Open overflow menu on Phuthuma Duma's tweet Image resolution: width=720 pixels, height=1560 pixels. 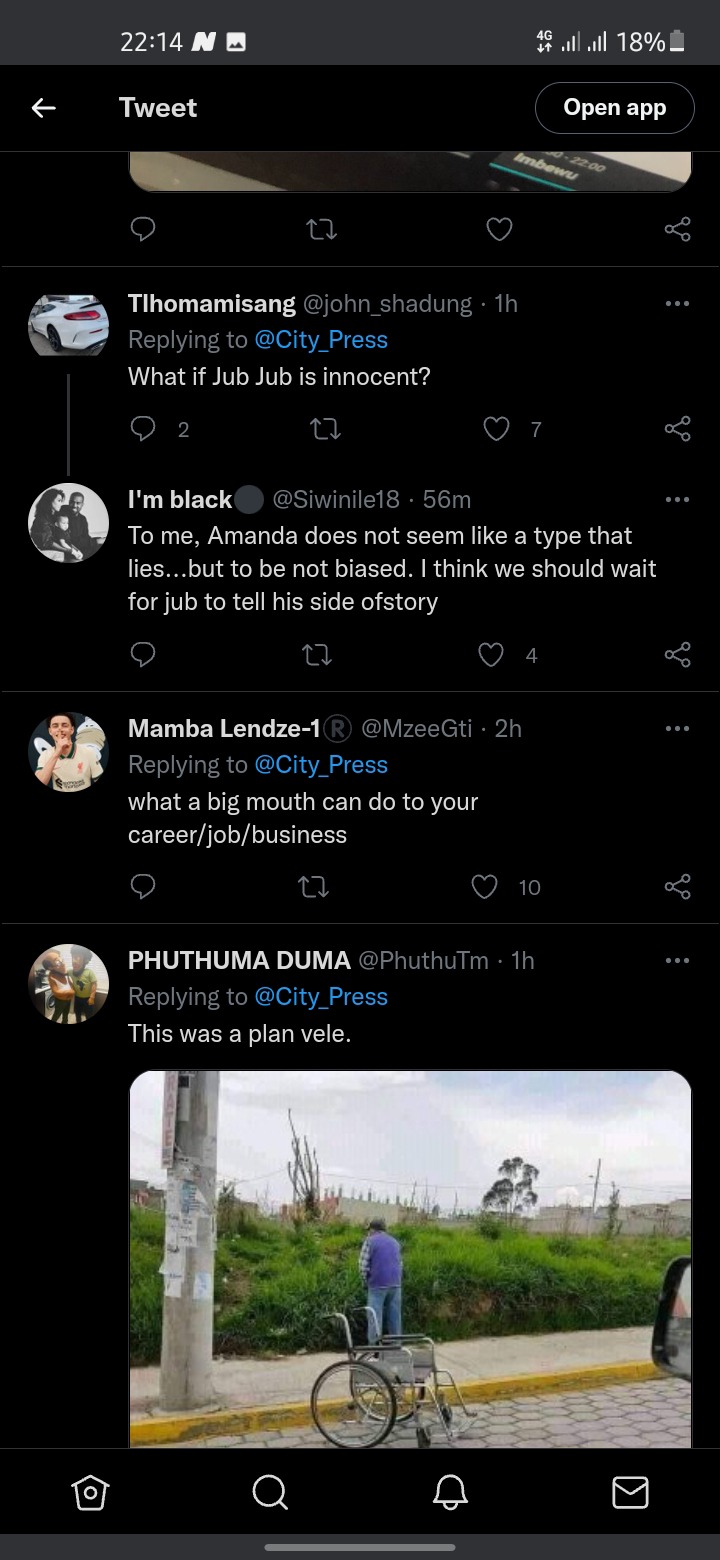(677, 961)
